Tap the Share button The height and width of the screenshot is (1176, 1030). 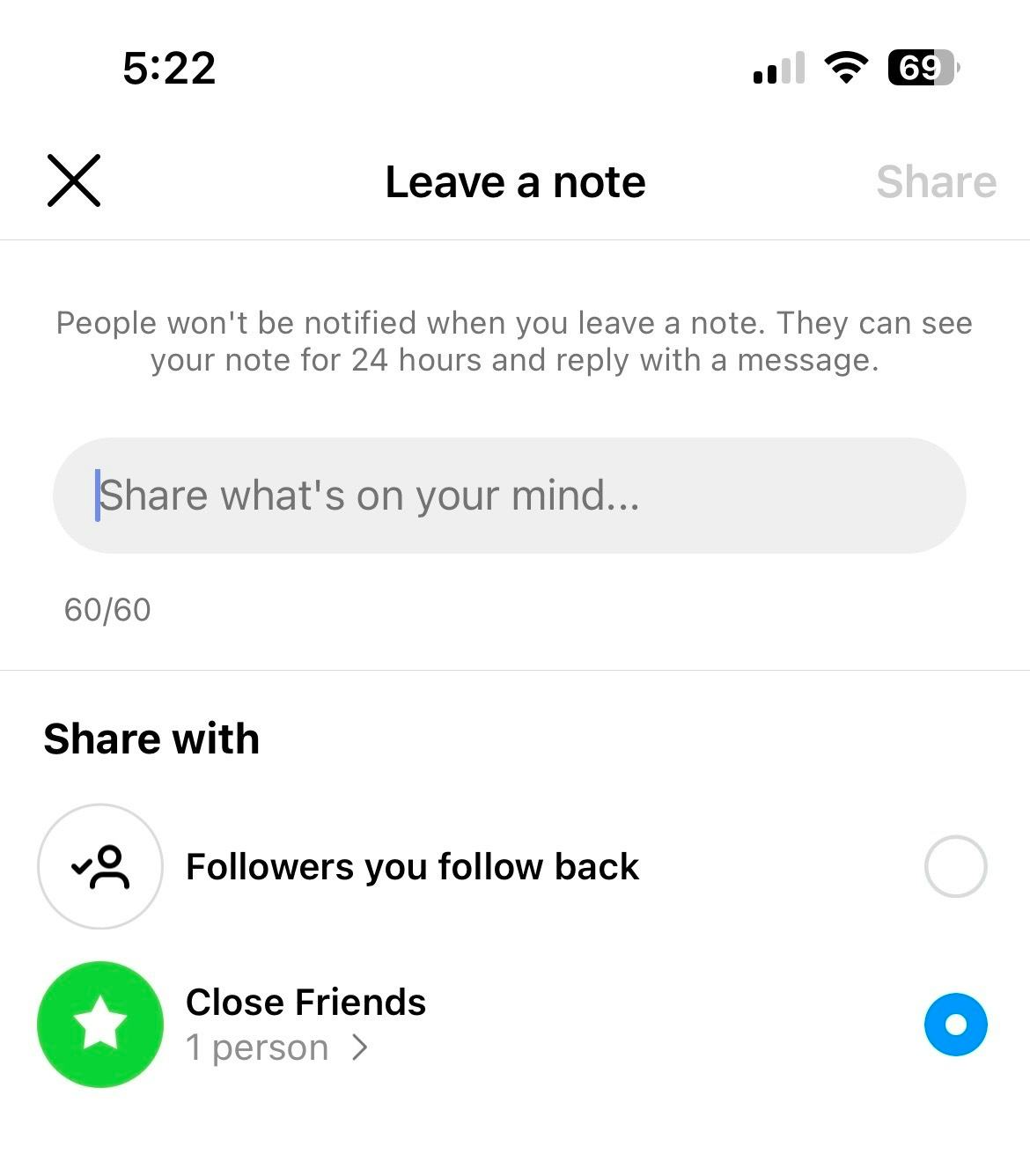(x=936, y=182)
